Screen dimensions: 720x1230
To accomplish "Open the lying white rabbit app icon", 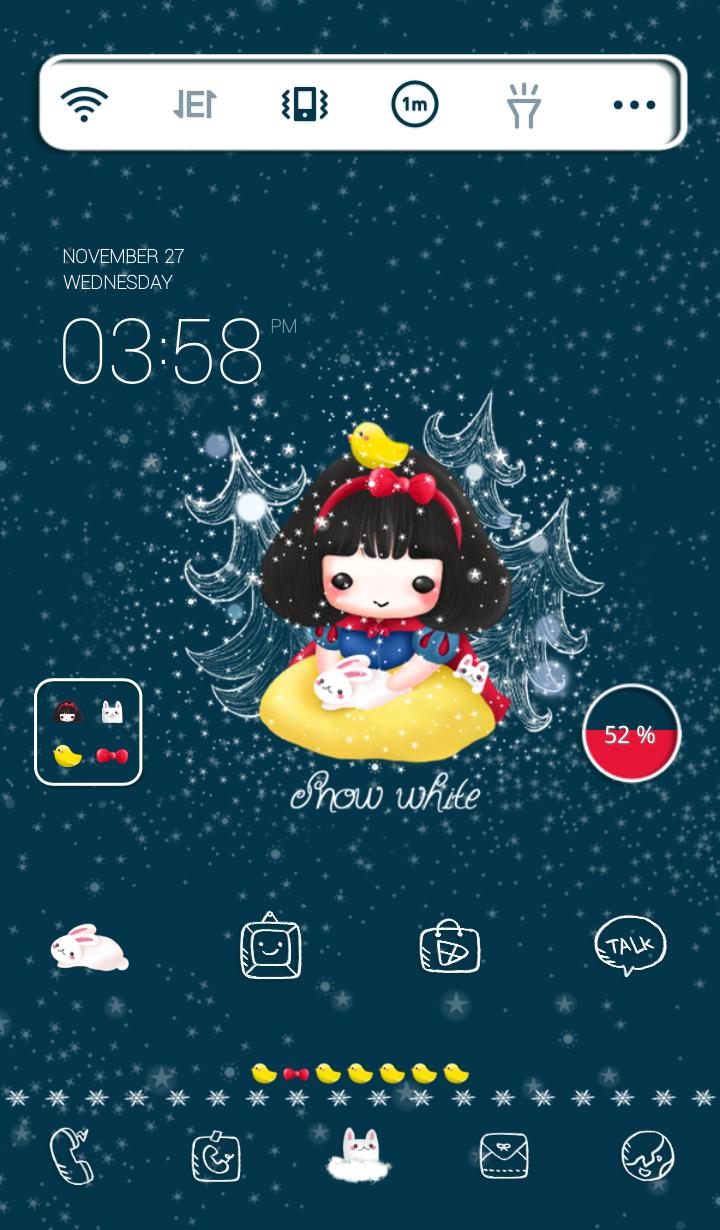I will [x=90, y=945].
